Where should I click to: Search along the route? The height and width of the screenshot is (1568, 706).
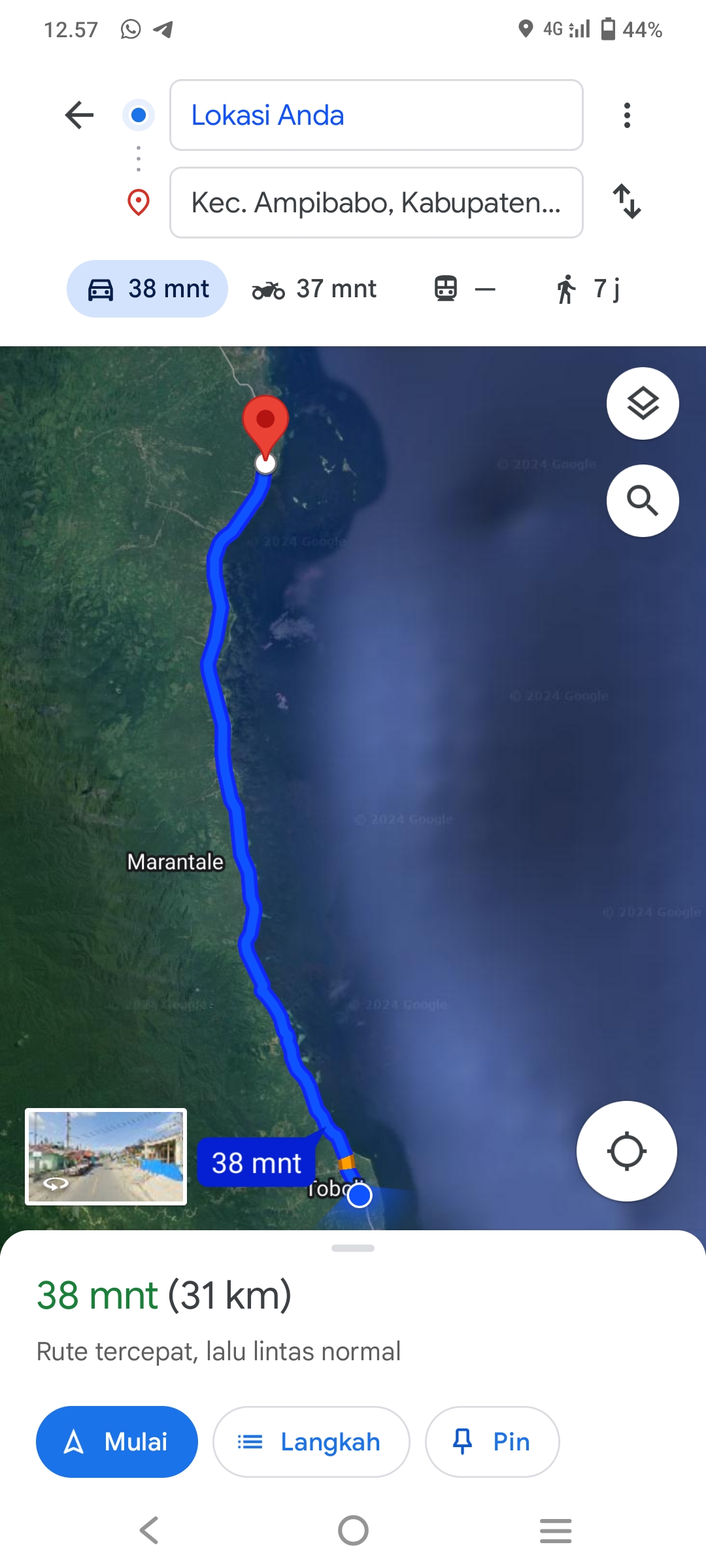pos(643,500)
